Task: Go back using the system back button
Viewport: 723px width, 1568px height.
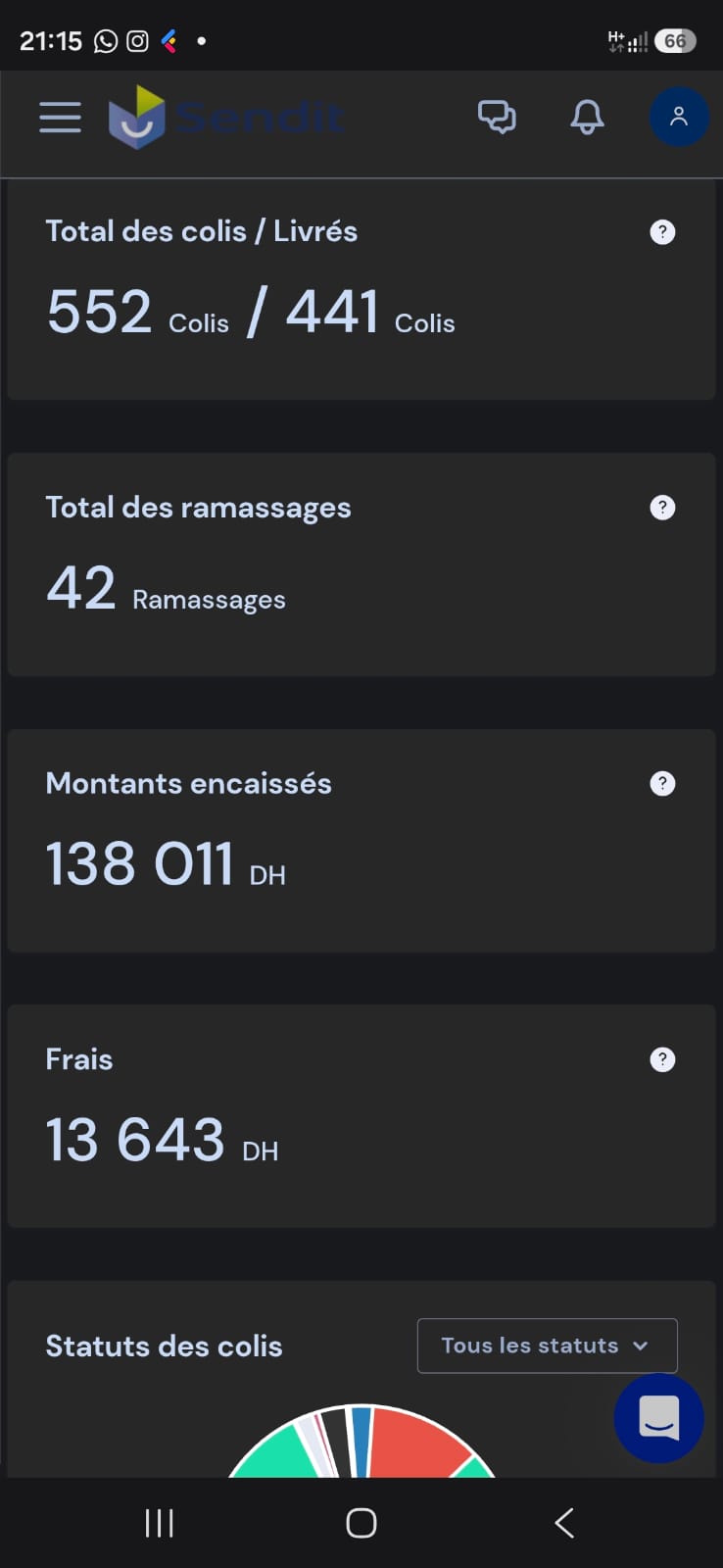Action: 564,1522
